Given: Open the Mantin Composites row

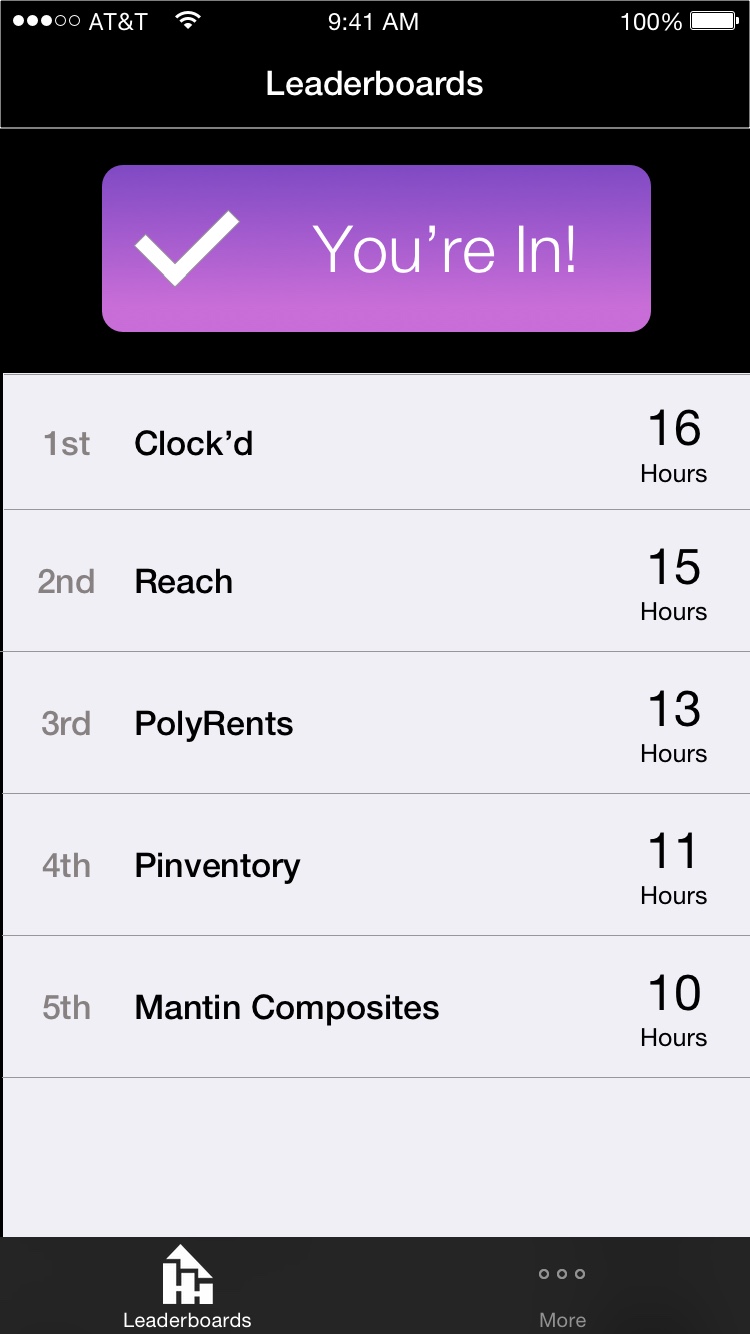Looking at the screenshot, I should 376,1007.
